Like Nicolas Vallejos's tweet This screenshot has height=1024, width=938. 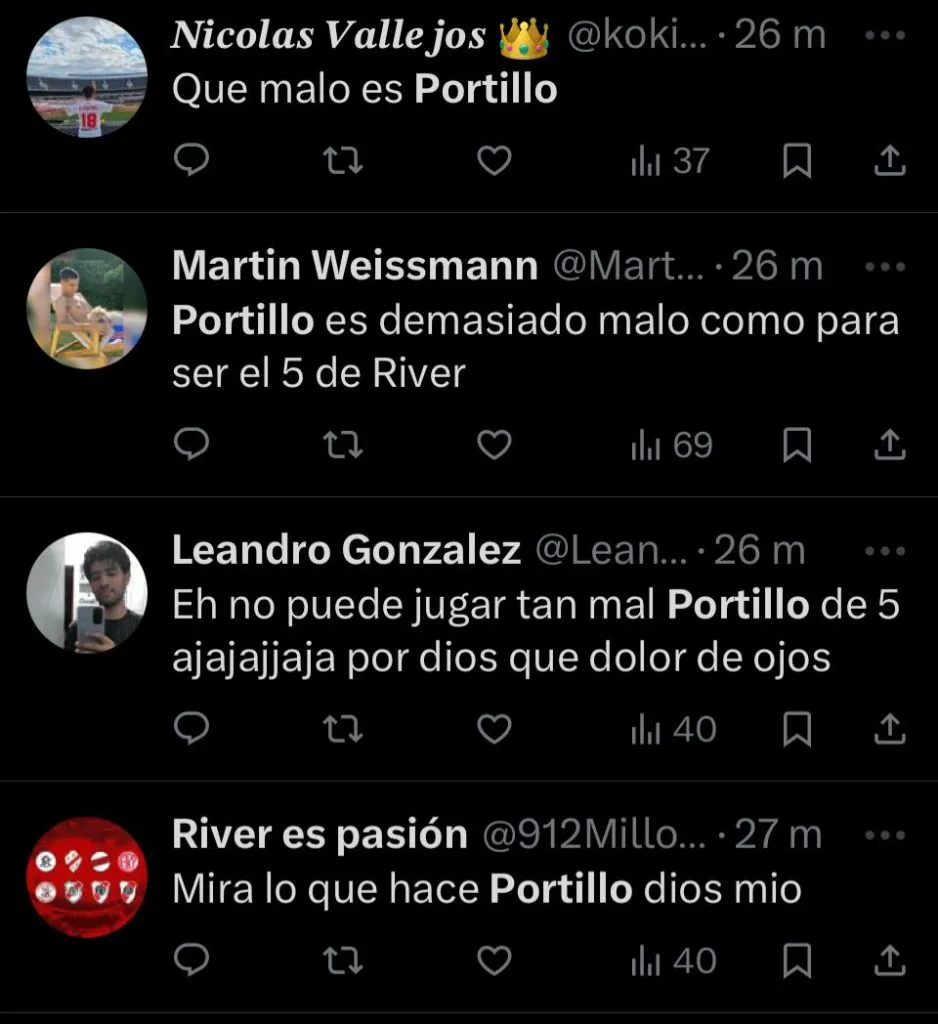(494, 160)
